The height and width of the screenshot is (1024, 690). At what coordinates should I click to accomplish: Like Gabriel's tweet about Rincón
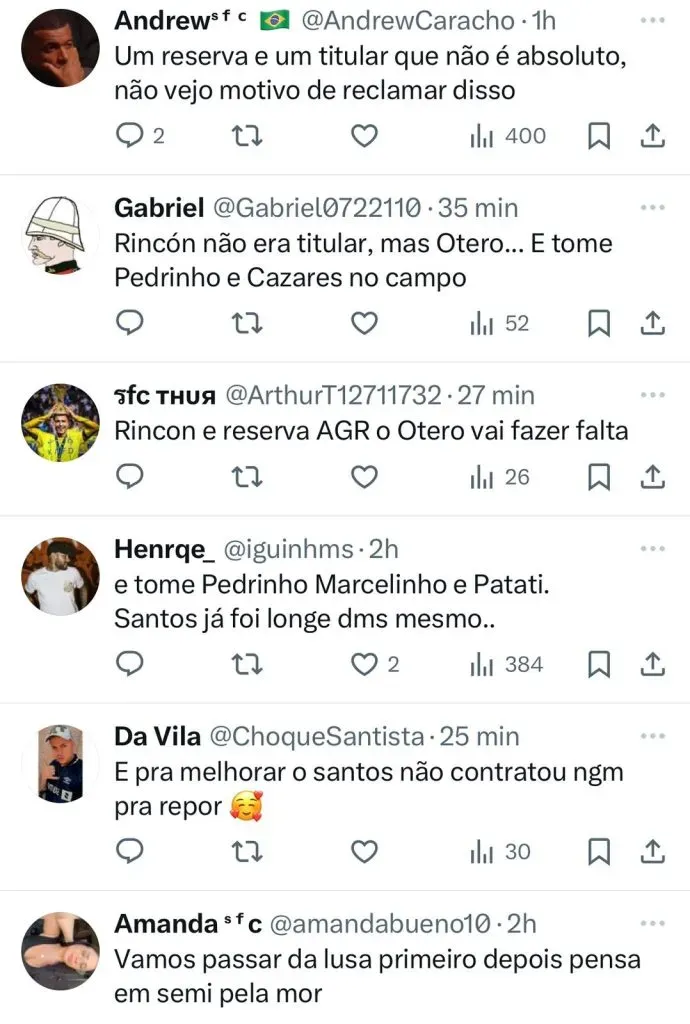click(365, 323)
